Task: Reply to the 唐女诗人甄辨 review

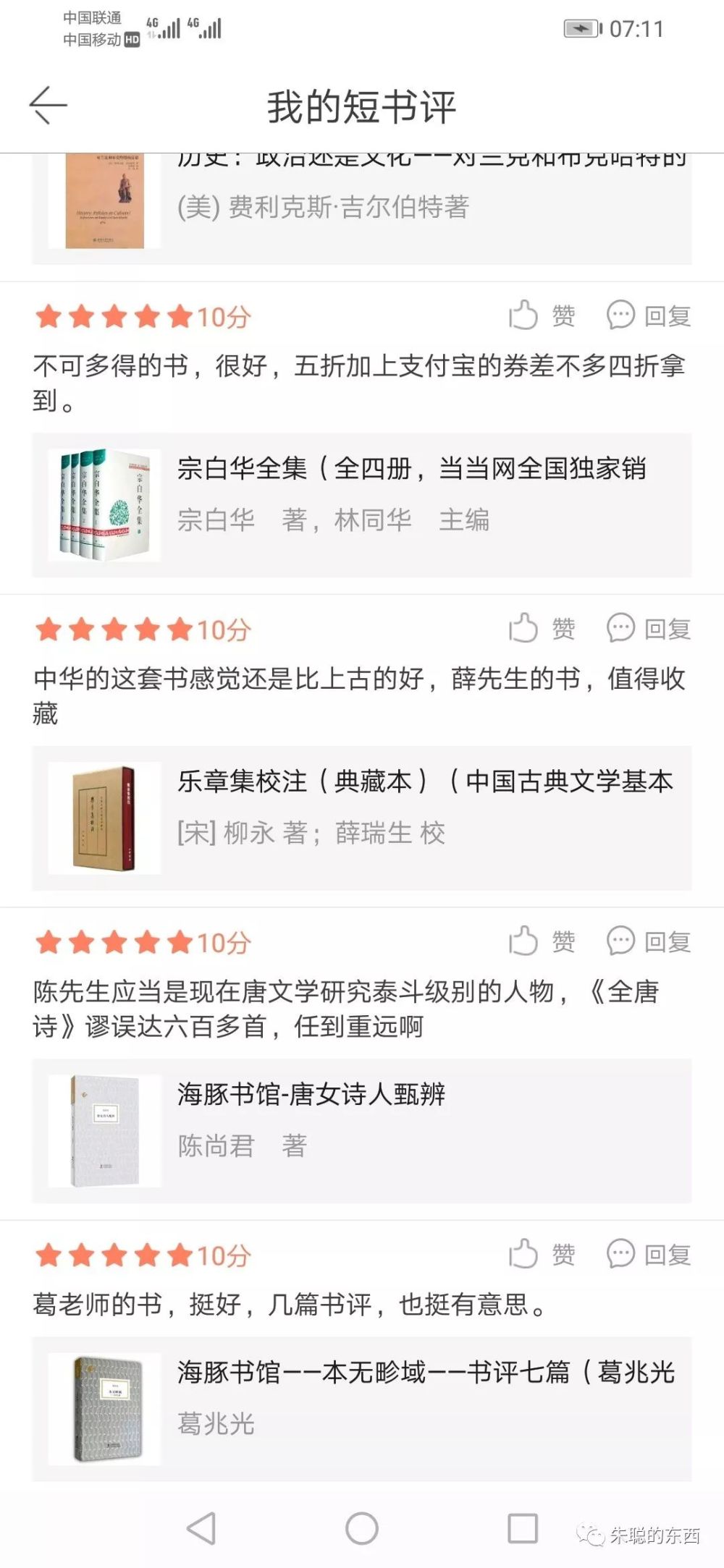Action: tap(649, 941)
